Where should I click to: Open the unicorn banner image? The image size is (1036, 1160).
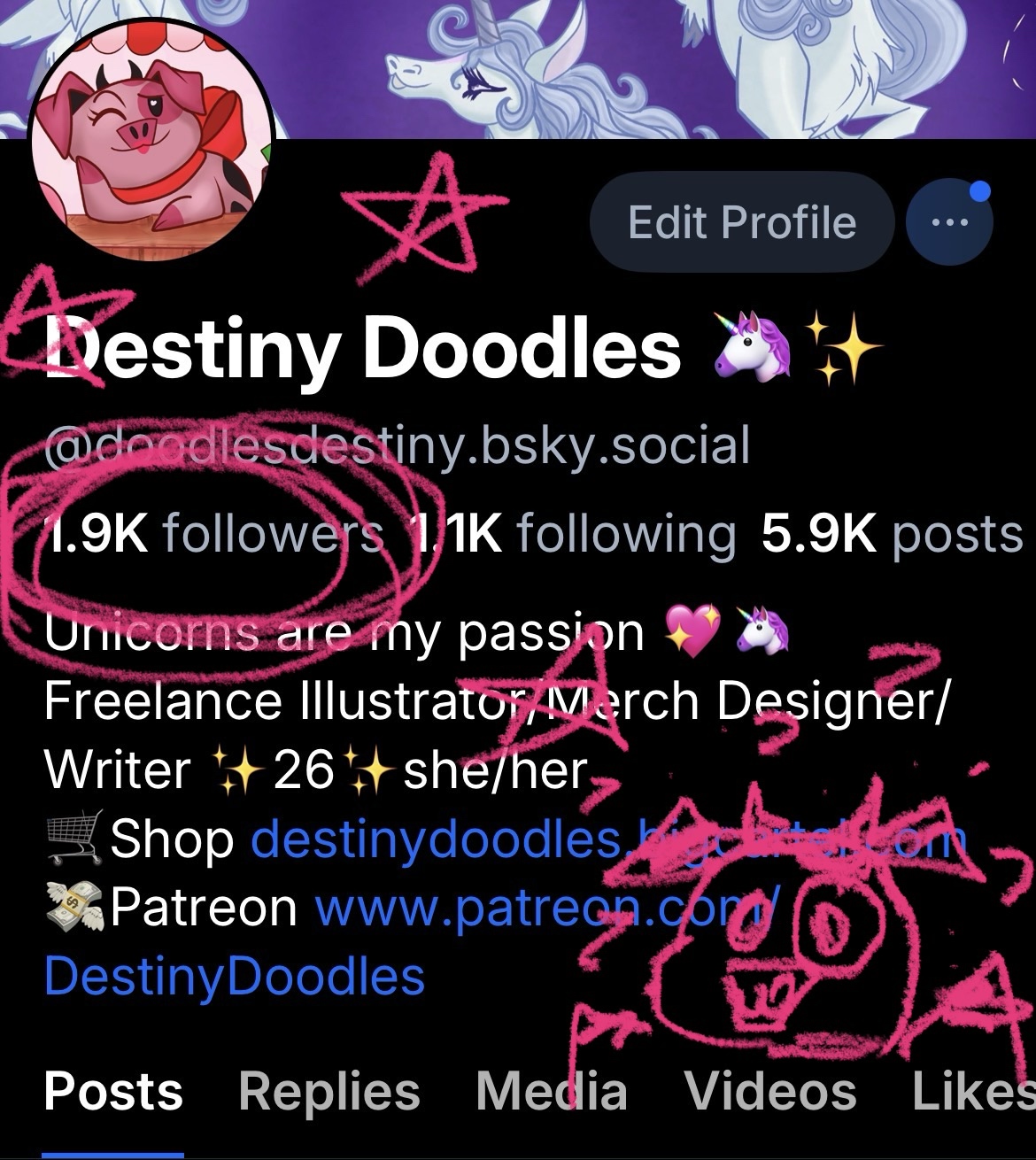(655, 62)
